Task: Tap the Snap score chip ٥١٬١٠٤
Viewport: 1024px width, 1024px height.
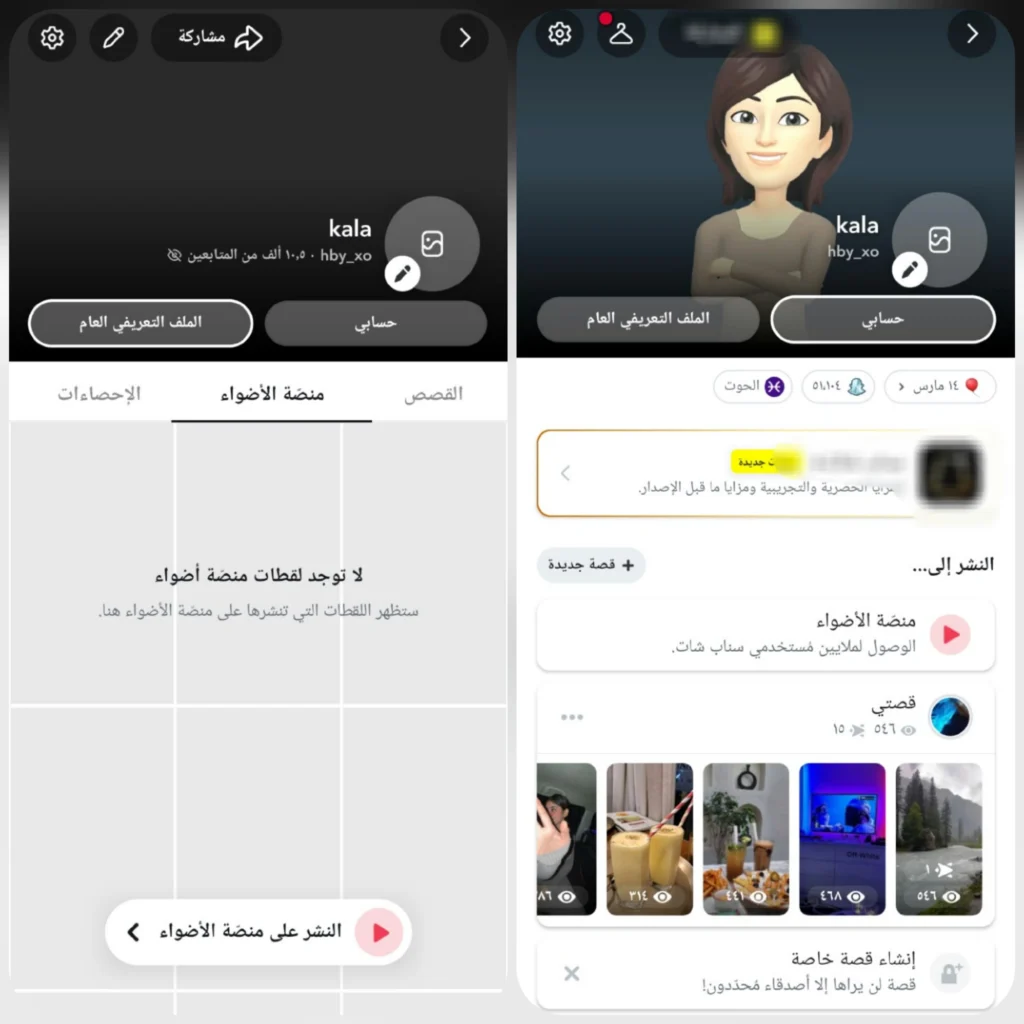Action: (838, 387)
